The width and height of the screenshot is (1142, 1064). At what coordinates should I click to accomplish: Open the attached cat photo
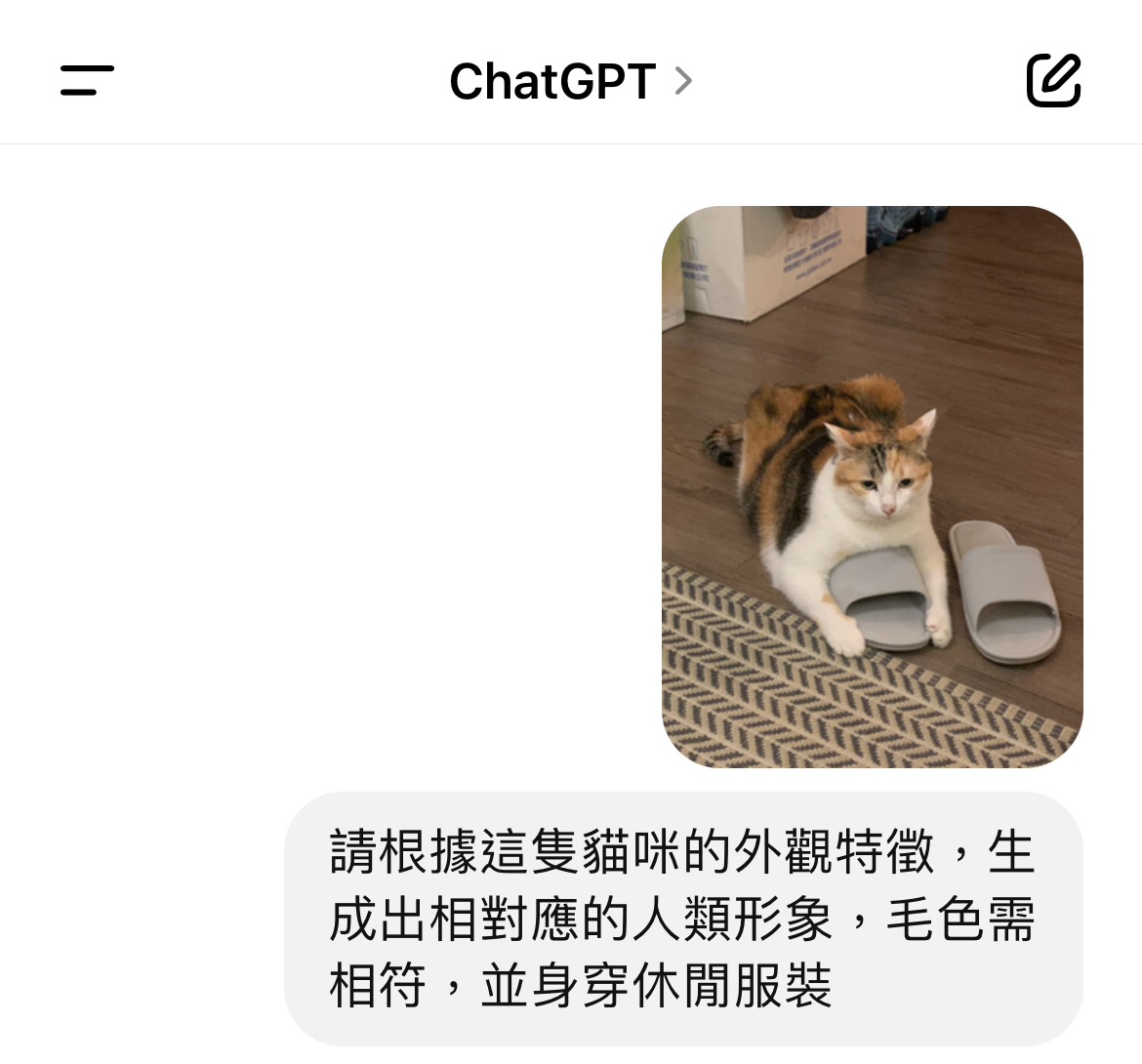pos(872,486)
